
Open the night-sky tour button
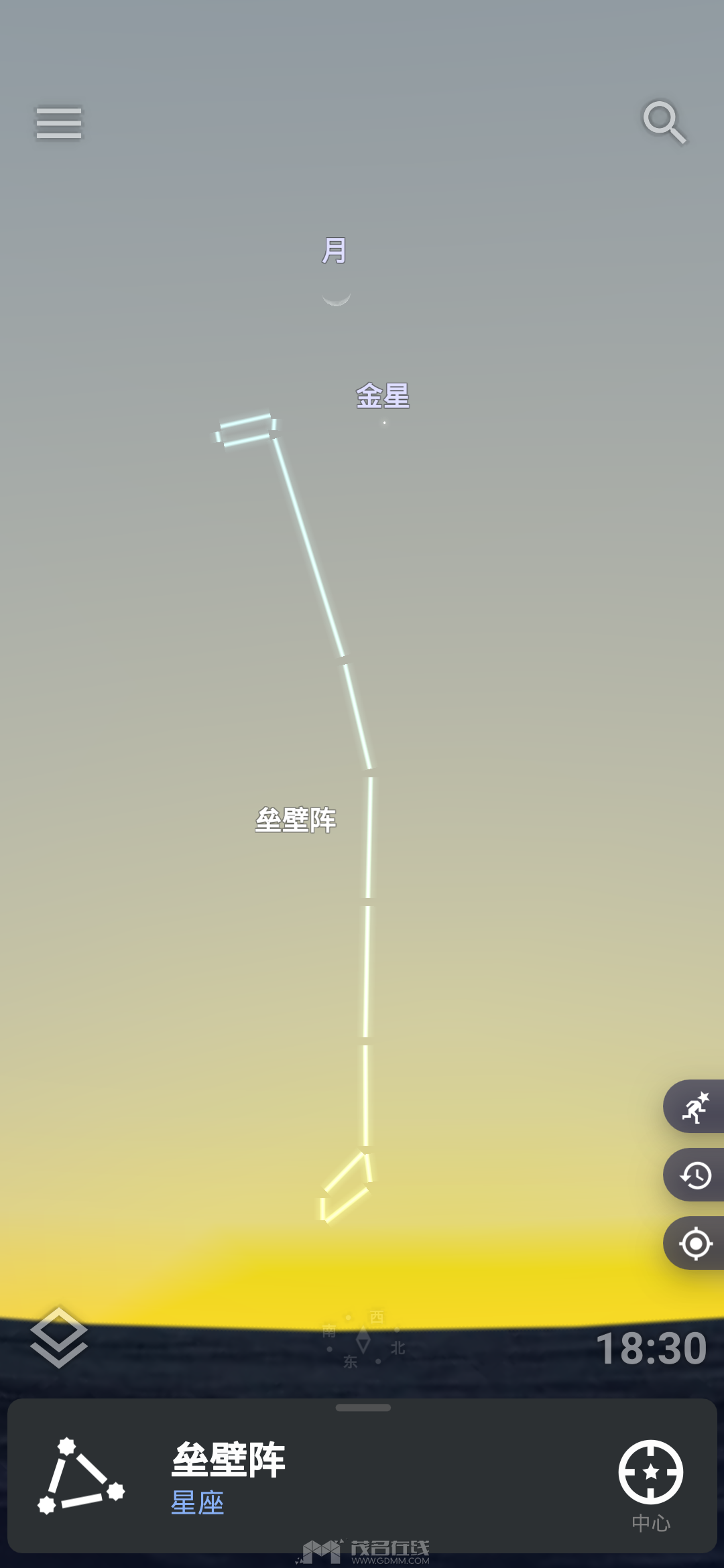click(695, 1107)
